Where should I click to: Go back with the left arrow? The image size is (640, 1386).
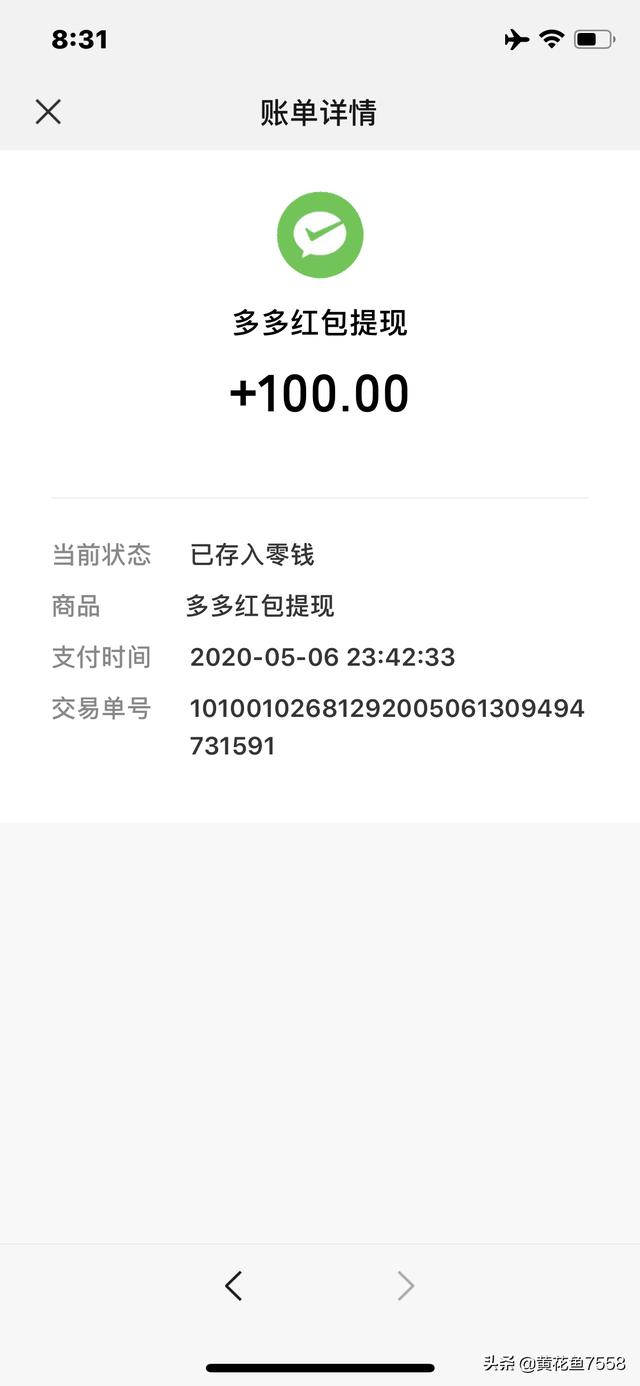tap(234, 1285)
